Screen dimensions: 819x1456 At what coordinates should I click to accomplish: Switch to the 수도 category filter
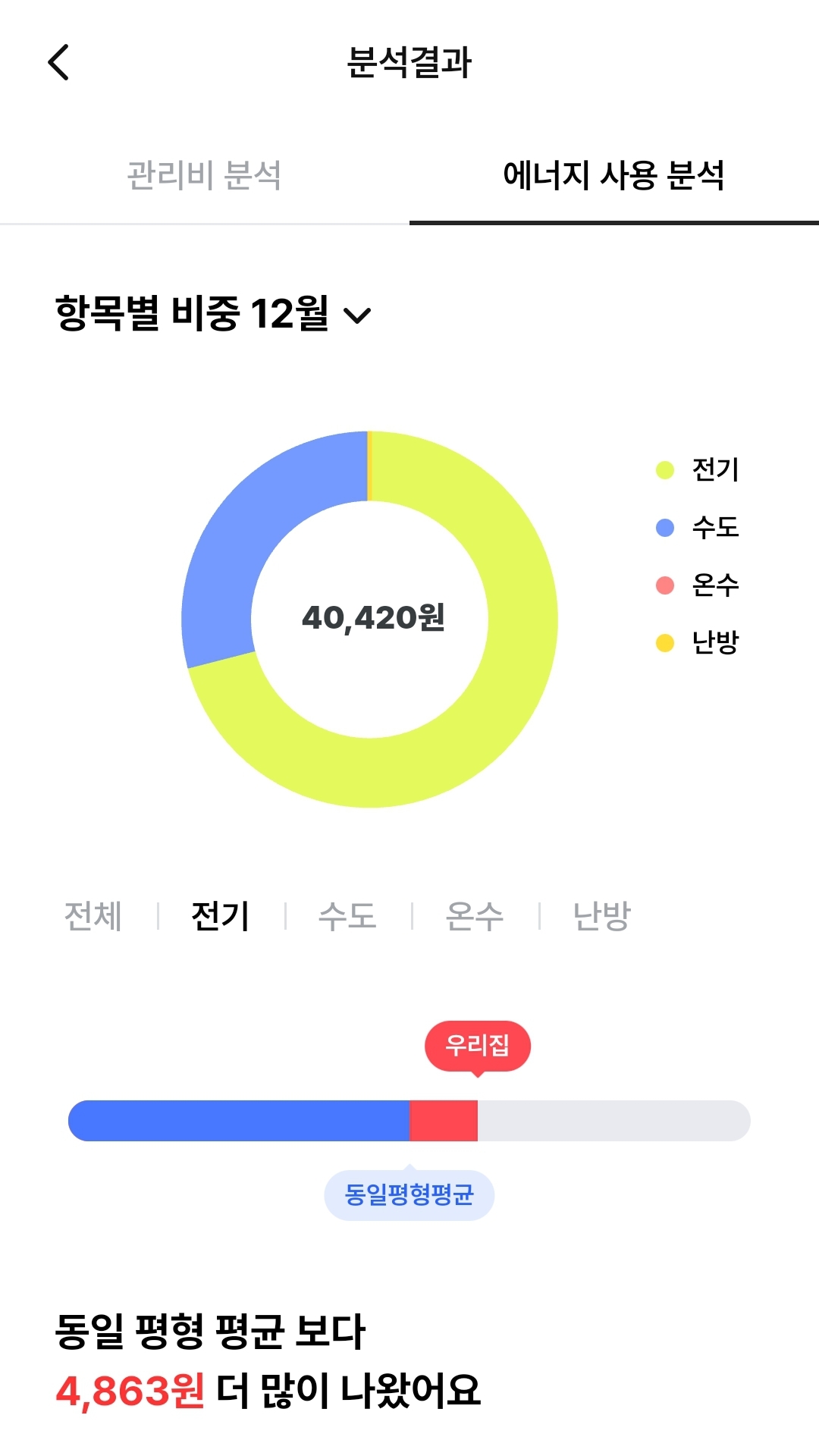pos(347,916)
